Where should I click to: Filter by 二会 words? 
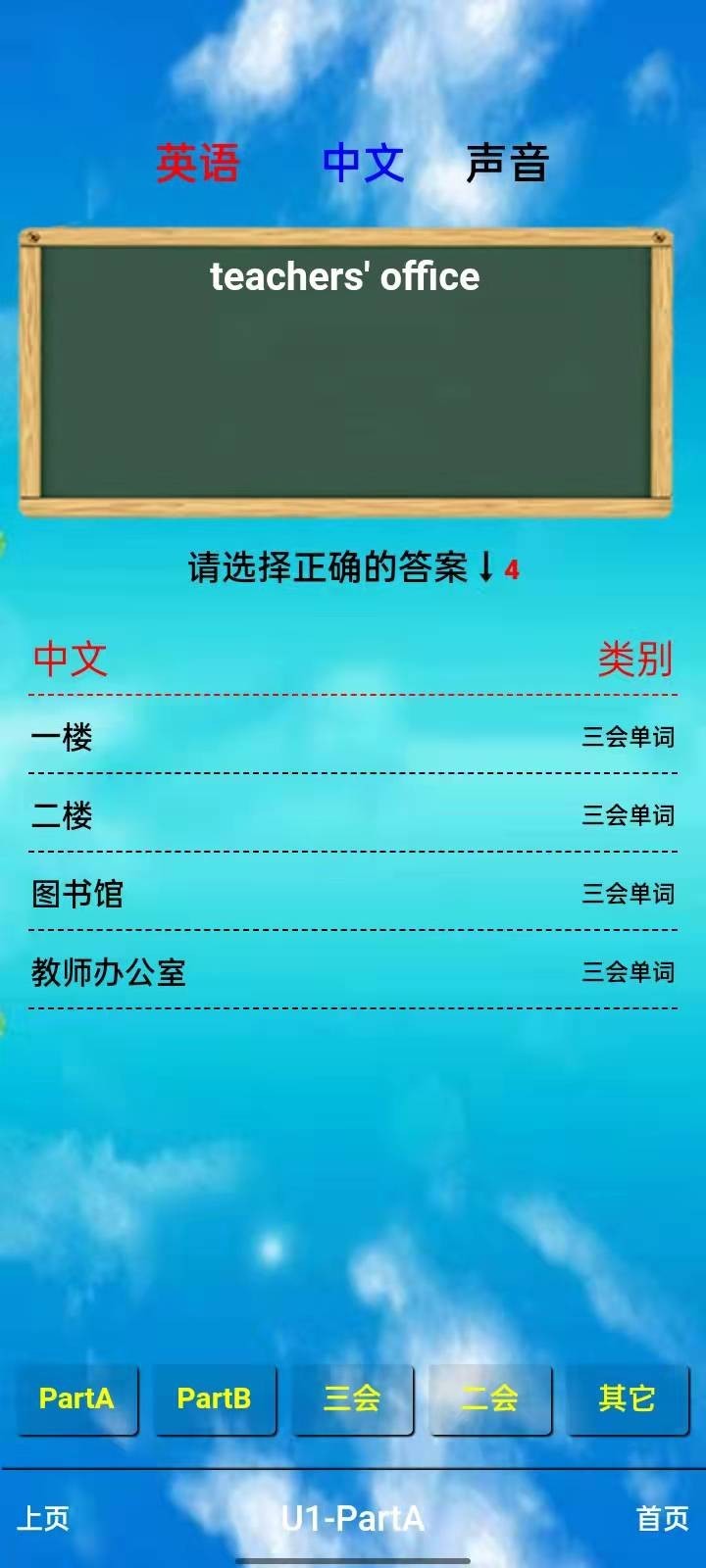pyautogui.click(x=490, y=1398)
